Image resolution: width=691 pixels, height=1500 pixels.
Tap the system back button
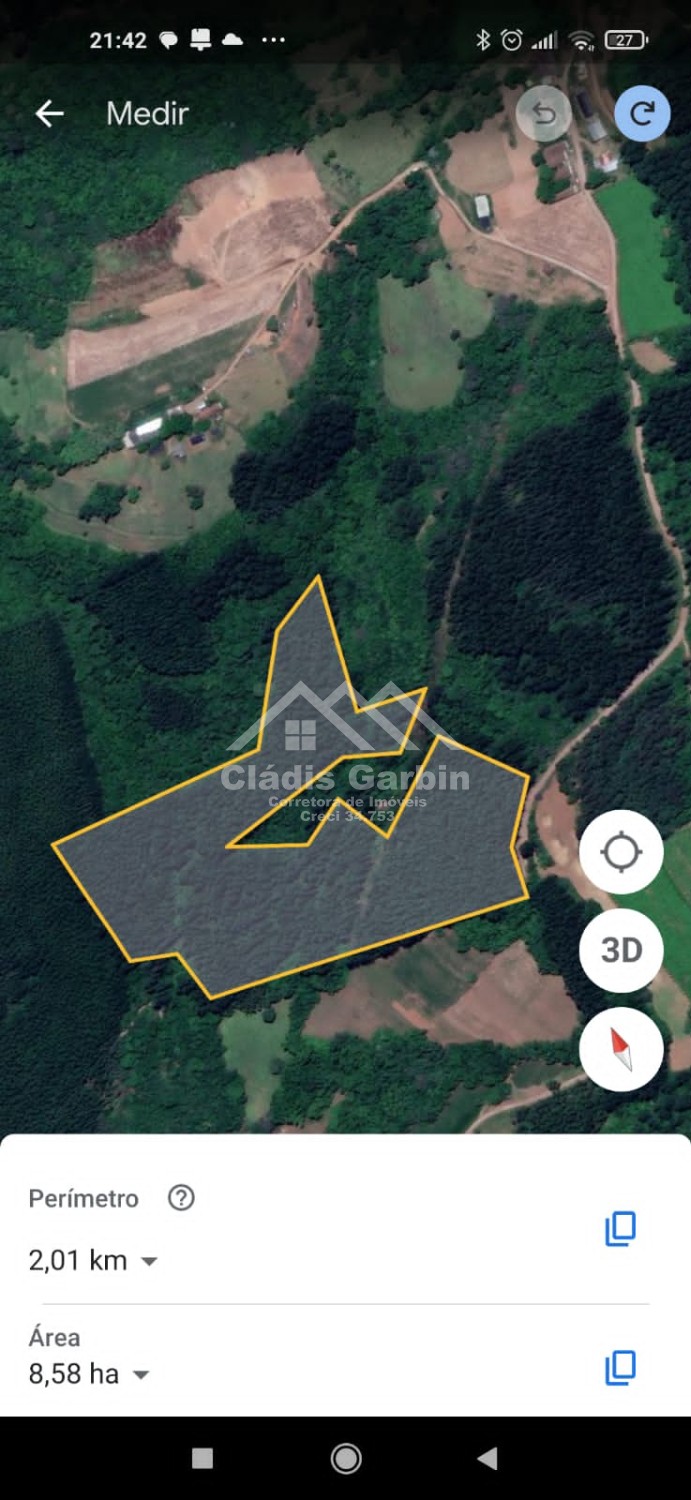click(488, 1459)
